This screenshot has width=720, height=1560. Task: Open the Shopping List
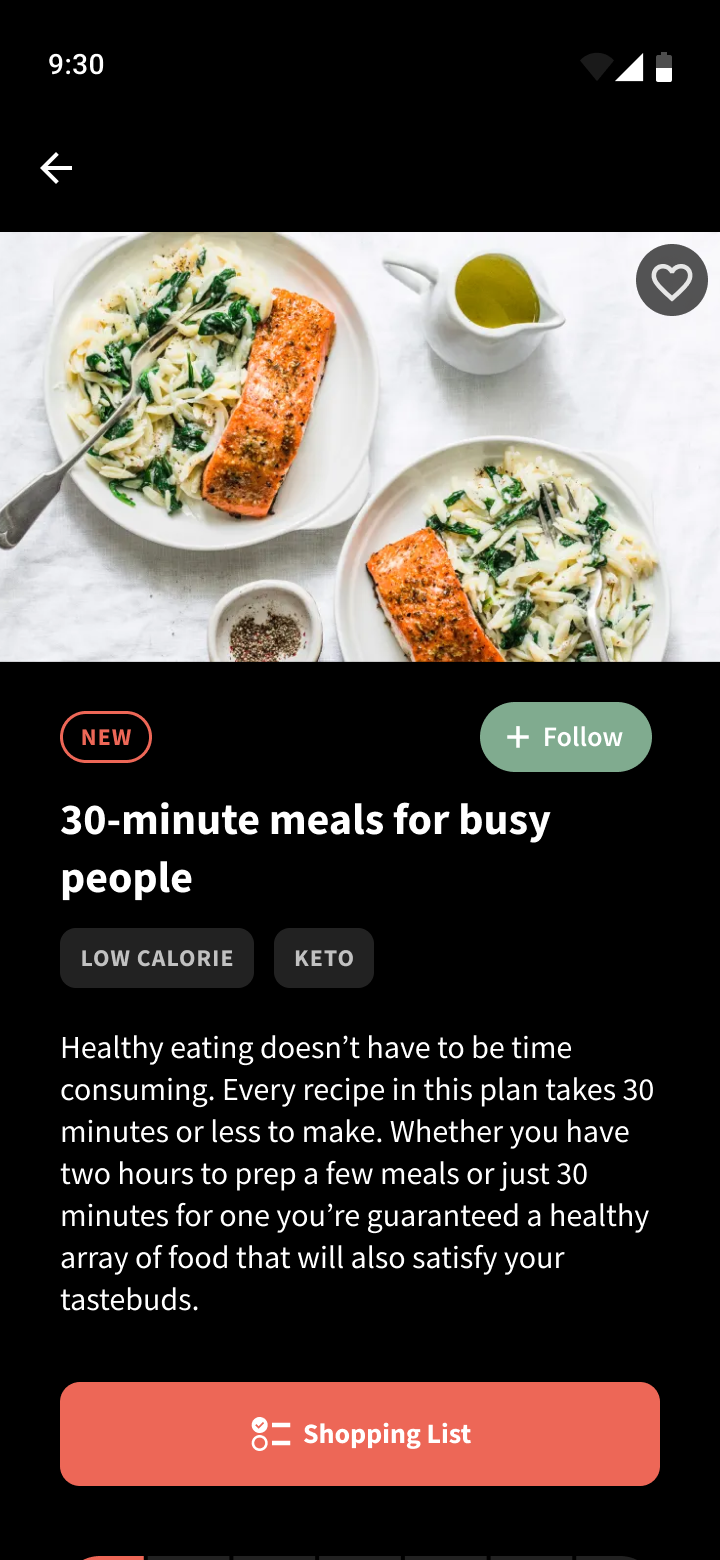(x=360, y=1434)
